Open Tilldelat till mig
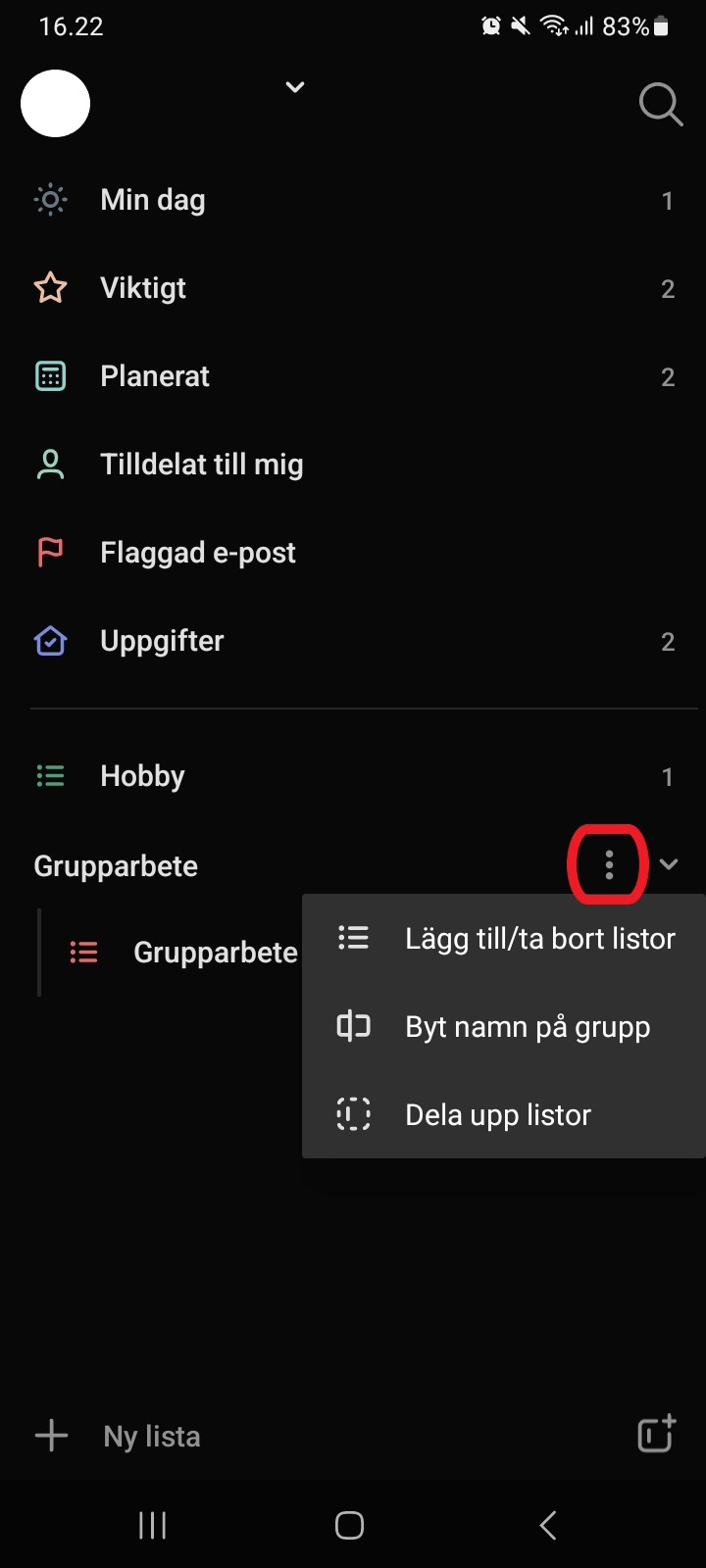This screenshot has width=706, height=1568. (353, 465)
